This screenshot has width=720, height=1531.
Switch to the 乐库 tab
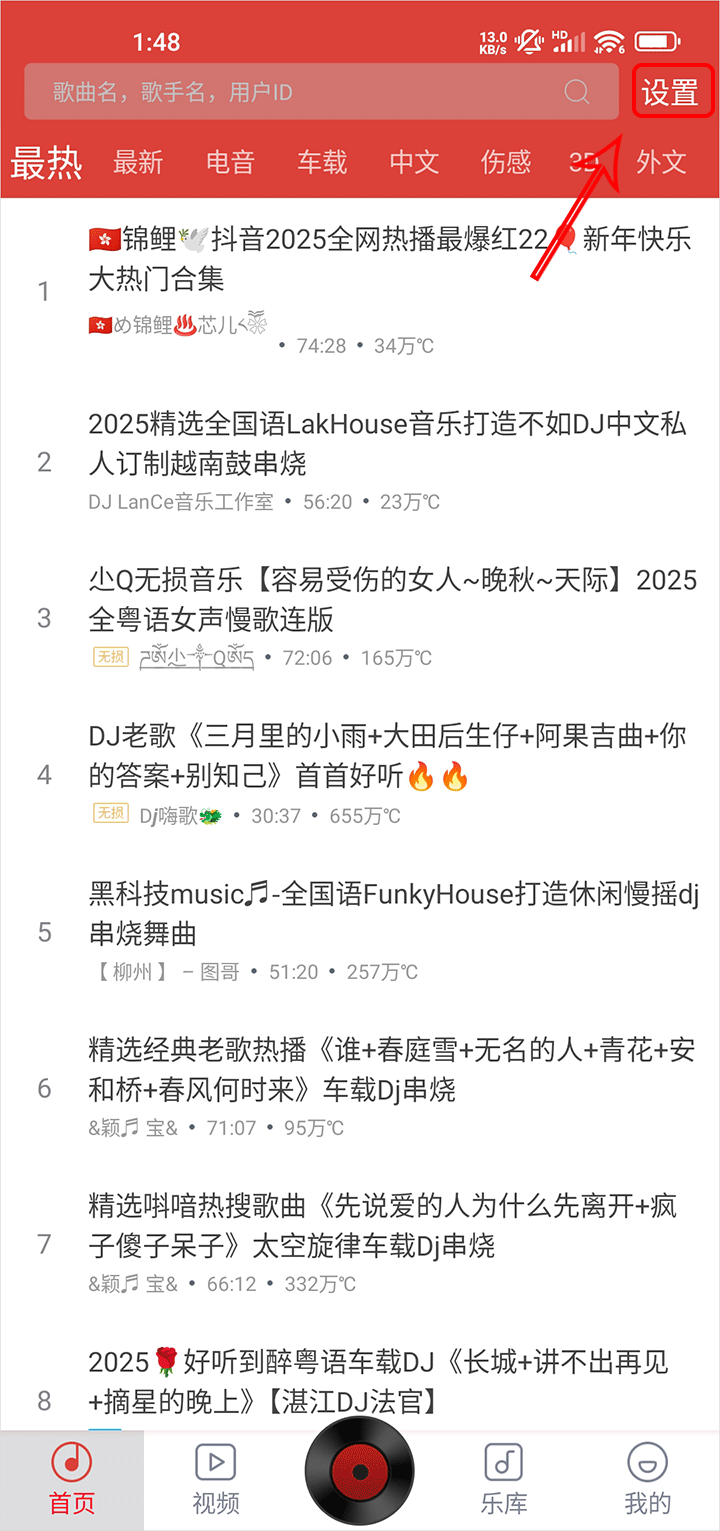click(x=504, y=1480)
